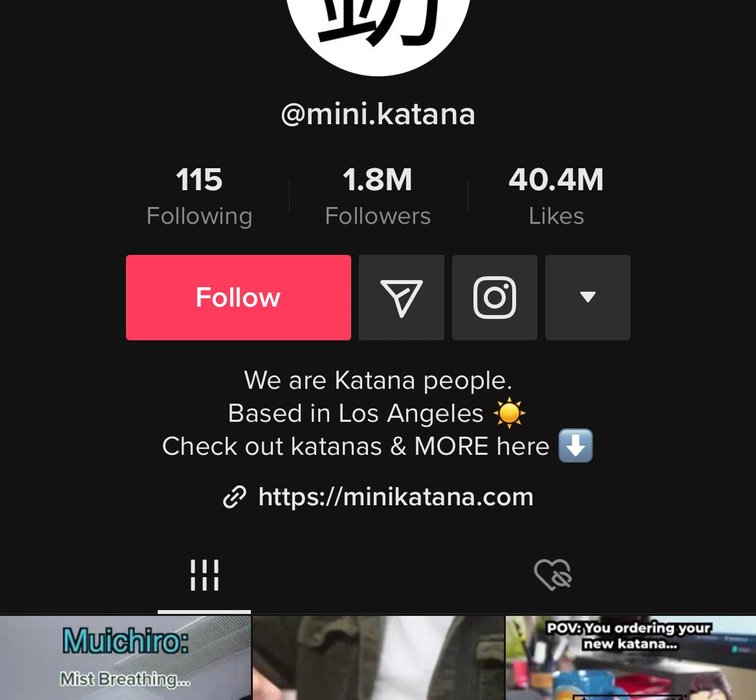View the 115 Following list
Image resolution: width=756 pixels, height=700 pixels.
[x=199, y=197]
